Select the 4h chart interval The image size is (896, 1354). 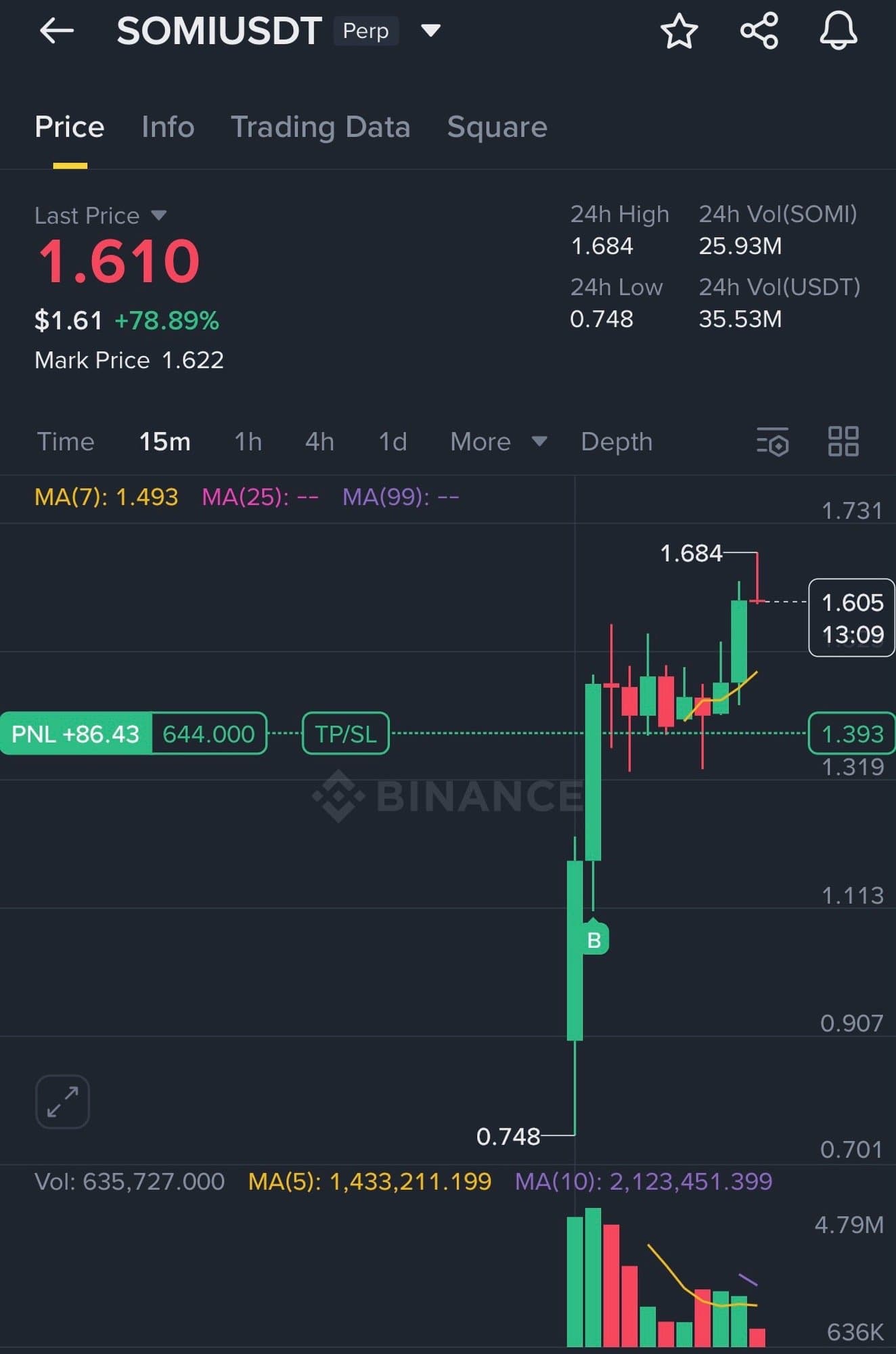coord(319,441)
